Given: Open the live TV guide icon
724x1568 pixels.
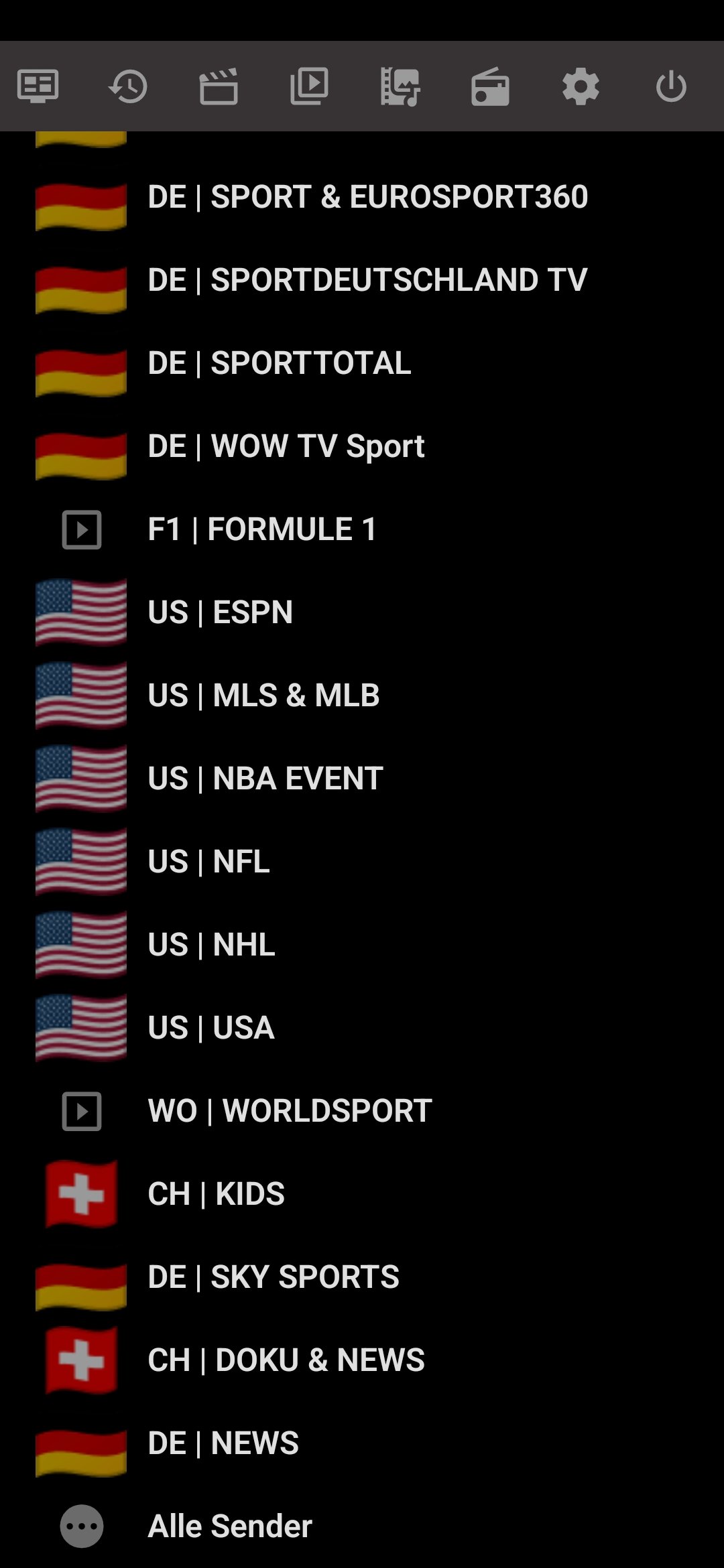Looking at the screenshot, I should pyautogui.click(x=38, y=86).
